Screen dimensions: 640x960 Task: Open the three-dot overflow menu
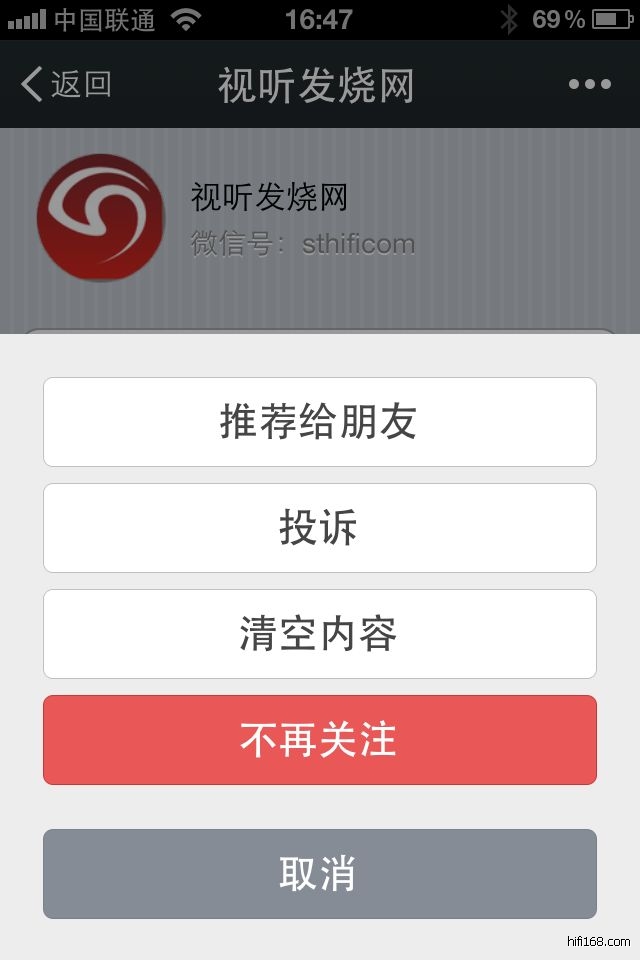pyautogui.click(x=589, y=85)
